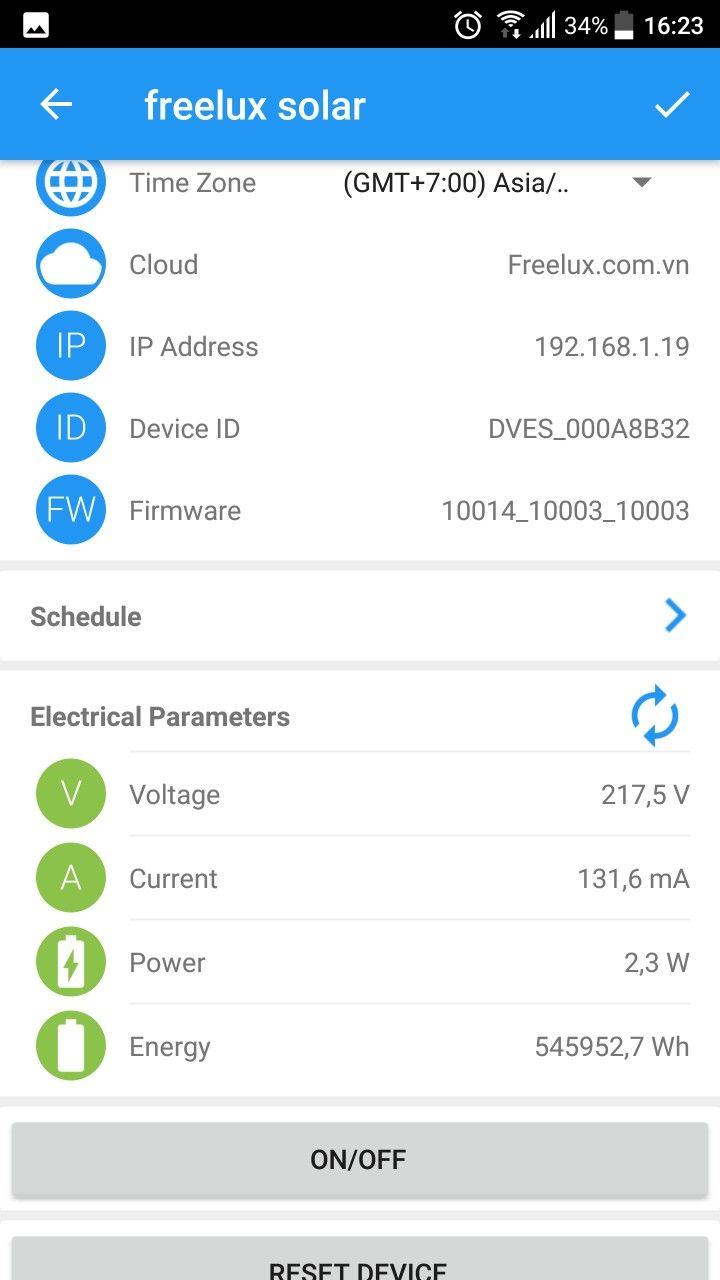Tap the ON/OFF button
The height and width of the screenshot is (1280, 720).
(360, 1160)
